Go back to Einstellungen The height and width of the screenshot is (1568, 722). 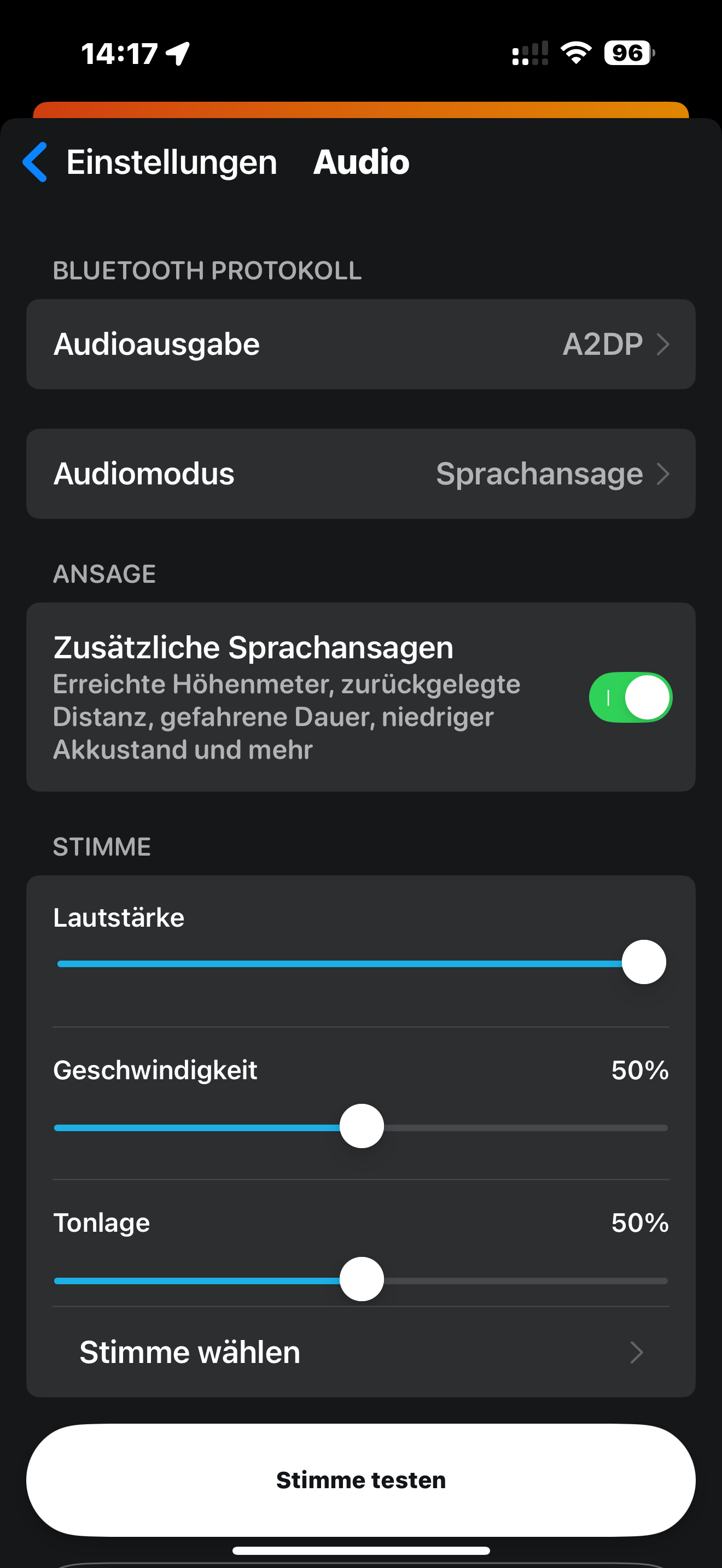pos(149,162)
